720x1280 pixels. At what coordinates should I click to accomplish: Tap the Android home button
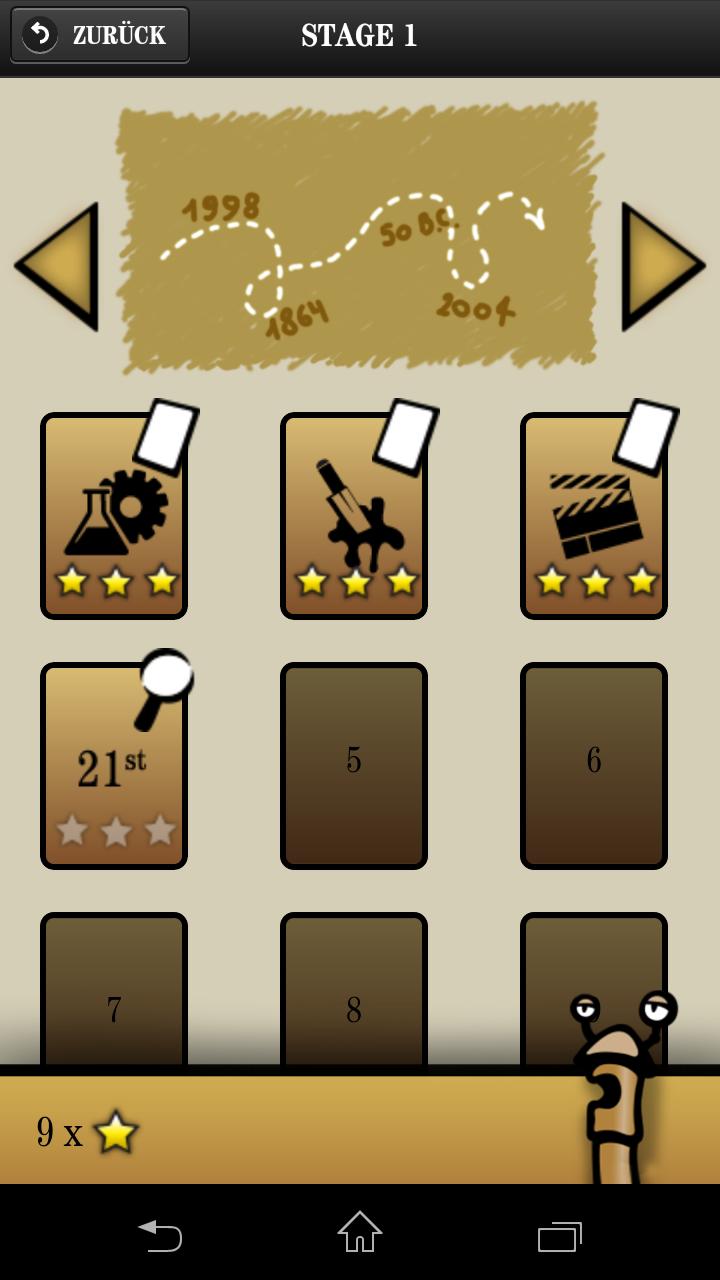click(x=360, y=1232)
